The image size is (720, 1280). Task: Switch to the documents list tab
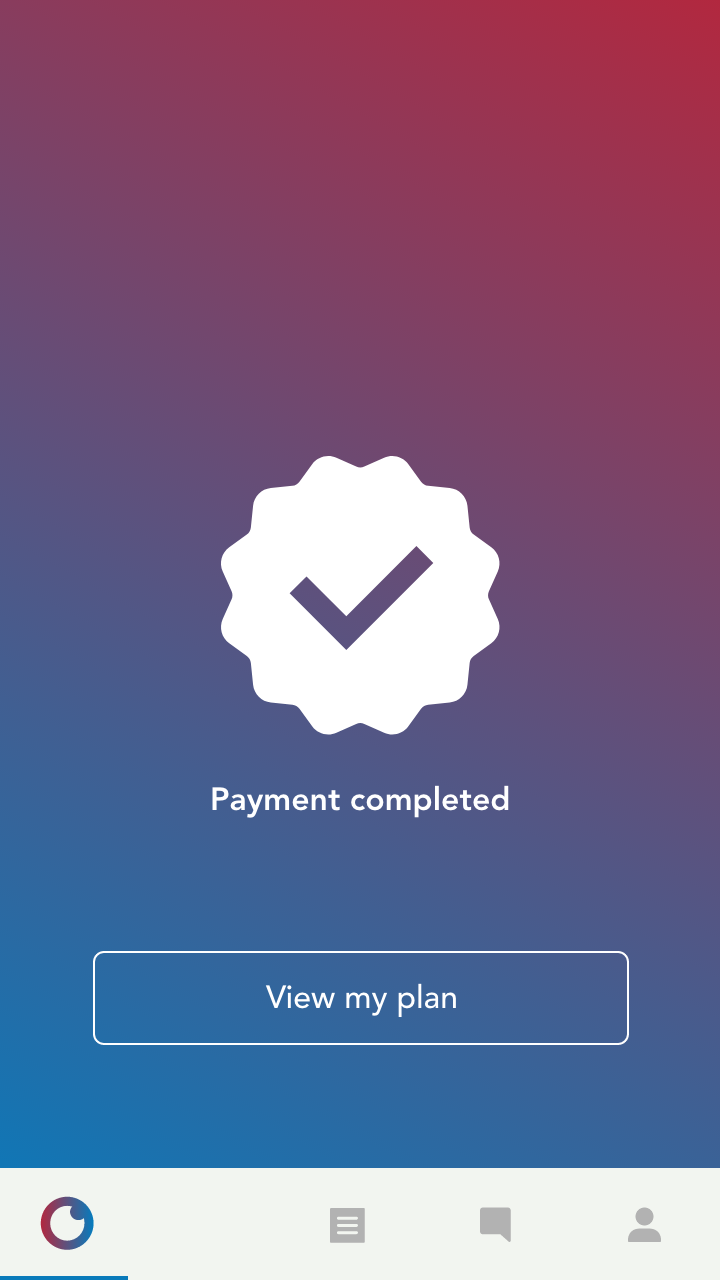(347, 1225)
